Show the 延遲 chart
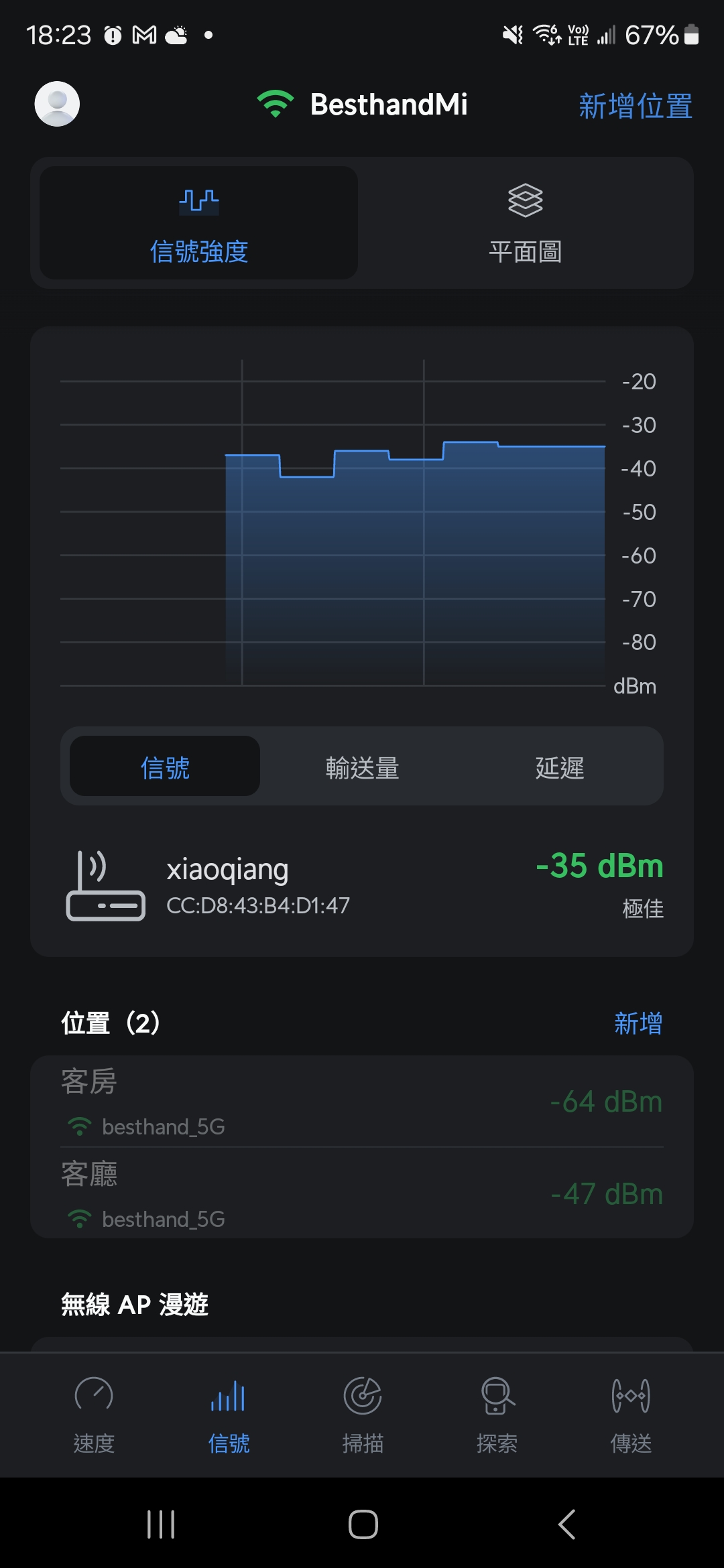 tap(559, 767)
